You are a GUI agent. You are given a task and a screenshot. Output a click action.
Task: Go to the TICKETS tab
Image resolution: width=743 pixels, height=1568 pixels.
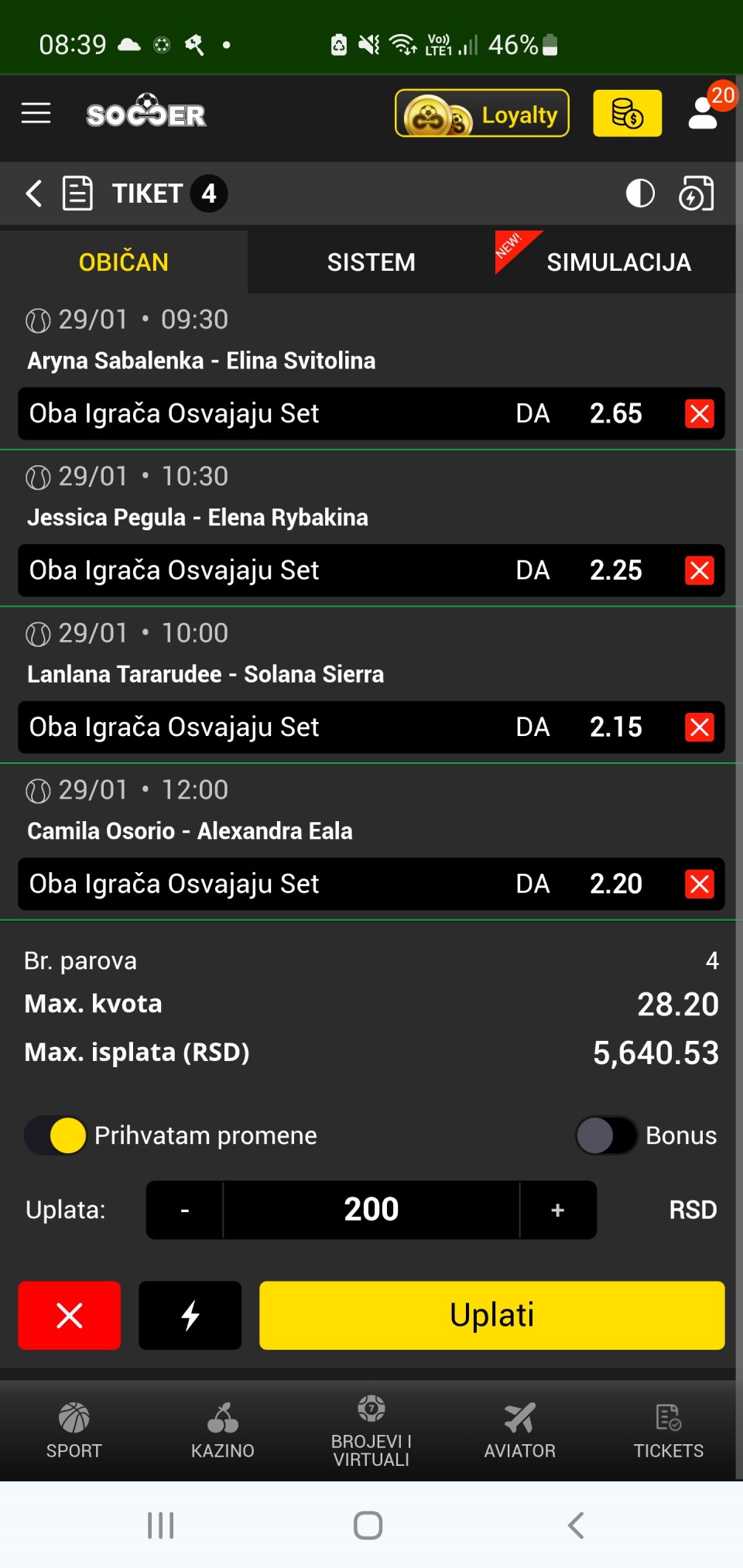(668, 1429)
